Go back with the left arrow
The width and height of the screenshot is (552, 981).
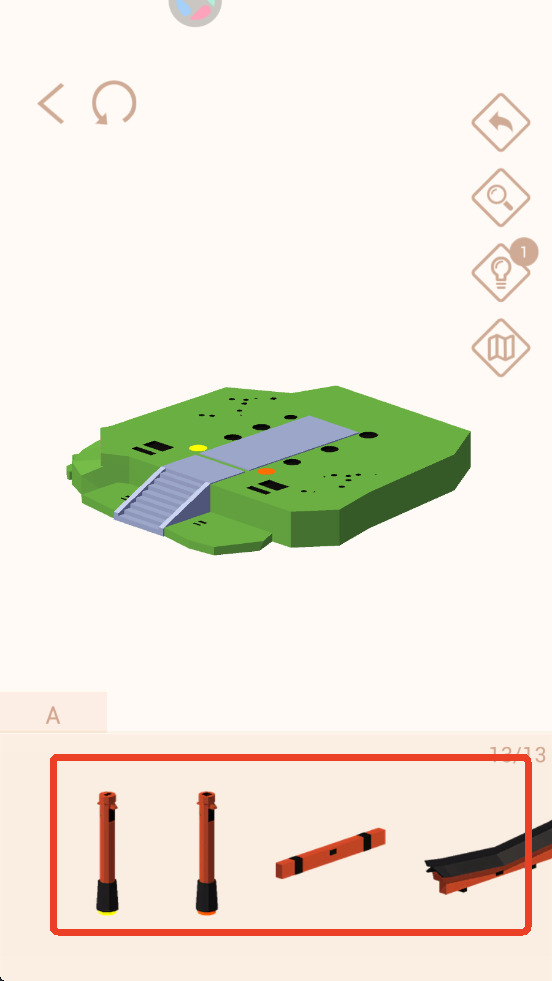coord(51,103)
